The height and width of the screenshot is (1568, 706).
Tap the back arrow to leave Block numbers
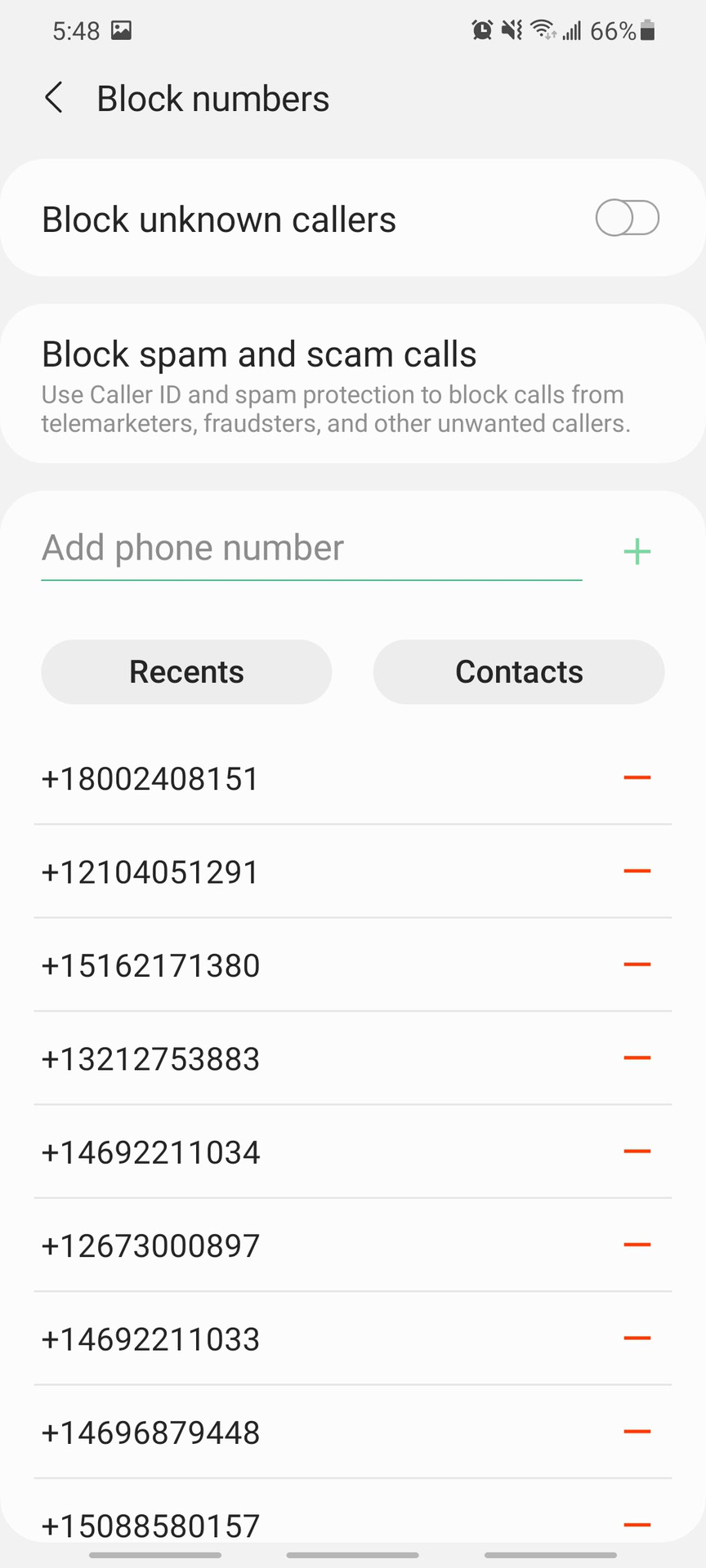pos(54,98)
